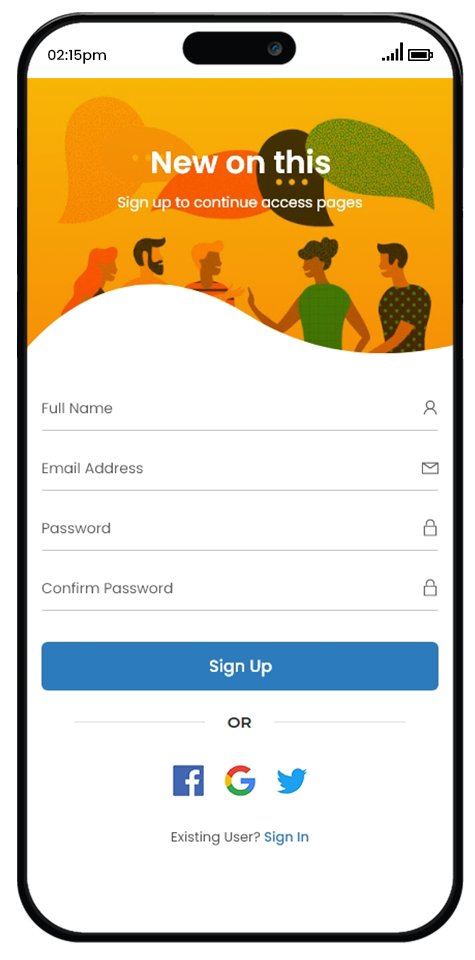Select the Confirm Password field

(239, 588)
